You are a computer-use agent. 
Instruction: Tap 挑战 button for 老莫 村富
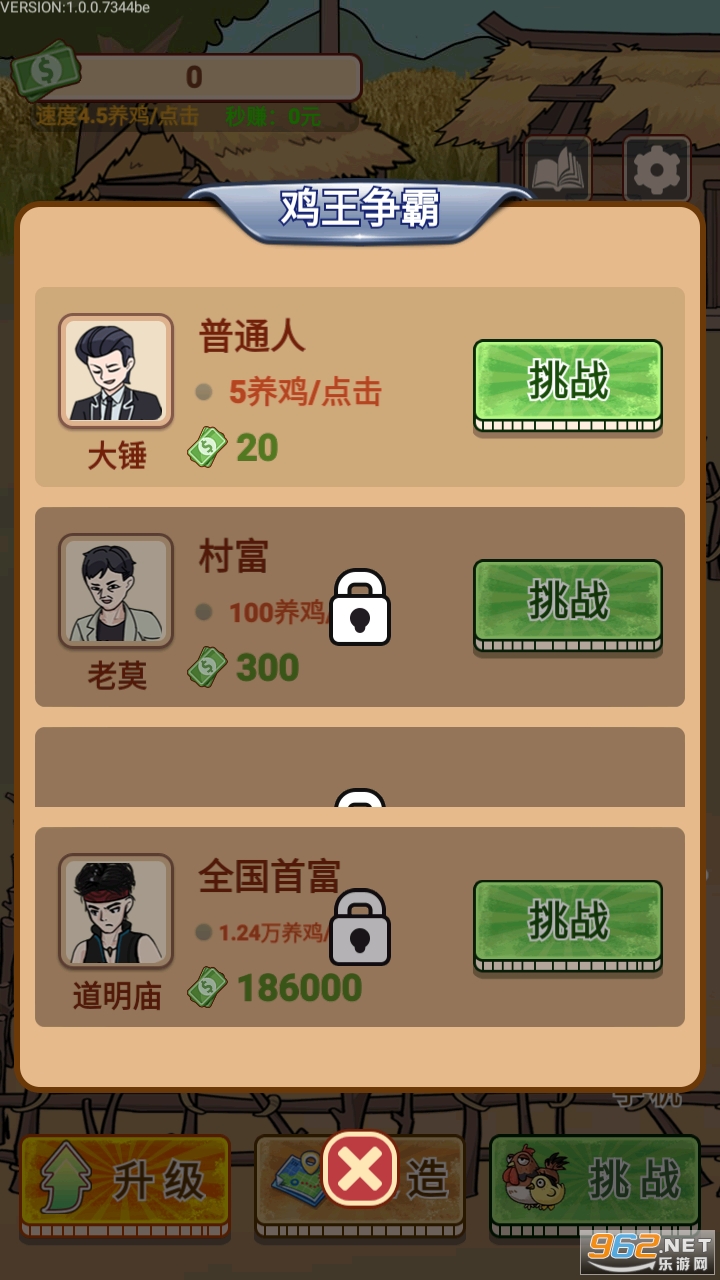[567, 604]
